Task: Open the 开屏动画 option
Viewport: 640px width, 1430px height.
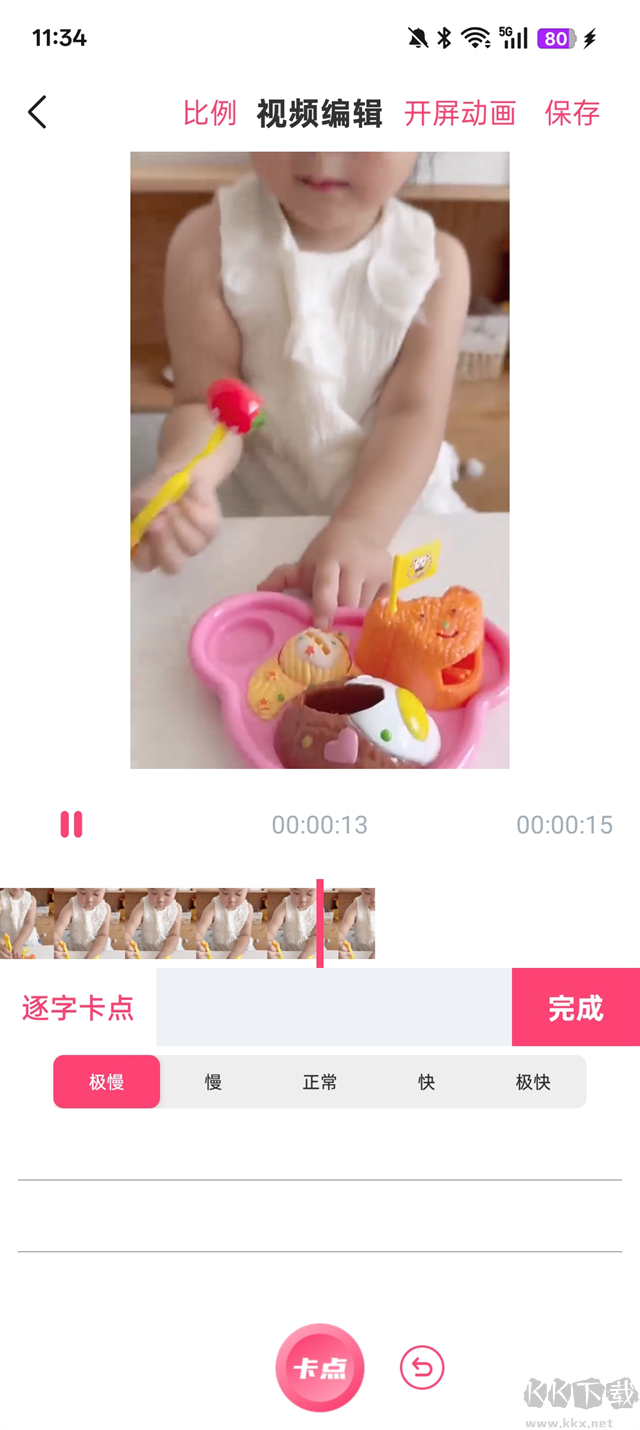Action: click(460, 113)
